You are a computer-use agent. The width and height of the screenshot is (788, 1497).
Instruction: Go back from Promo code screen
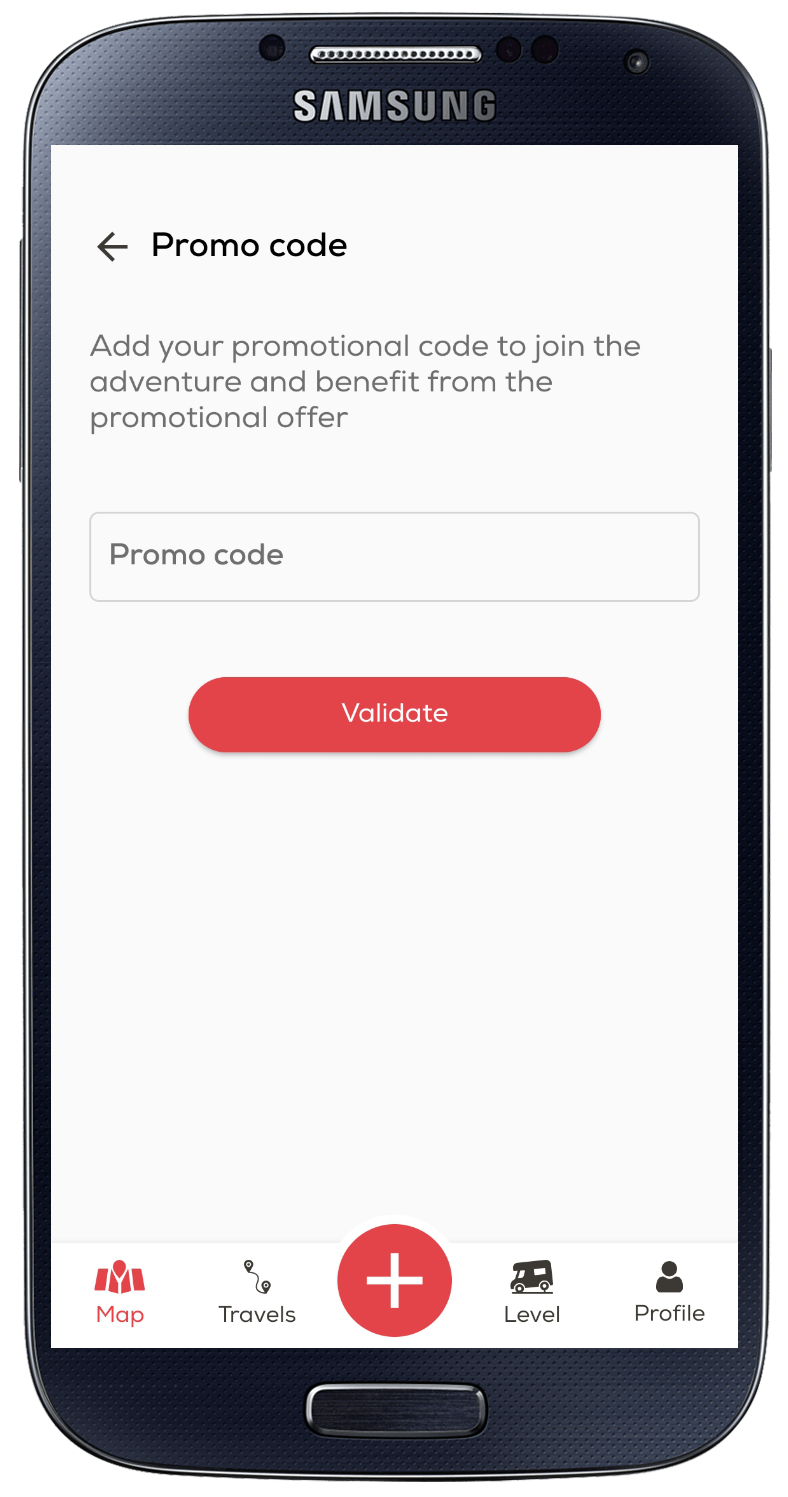pyautogui.click(x=112, y=246)
